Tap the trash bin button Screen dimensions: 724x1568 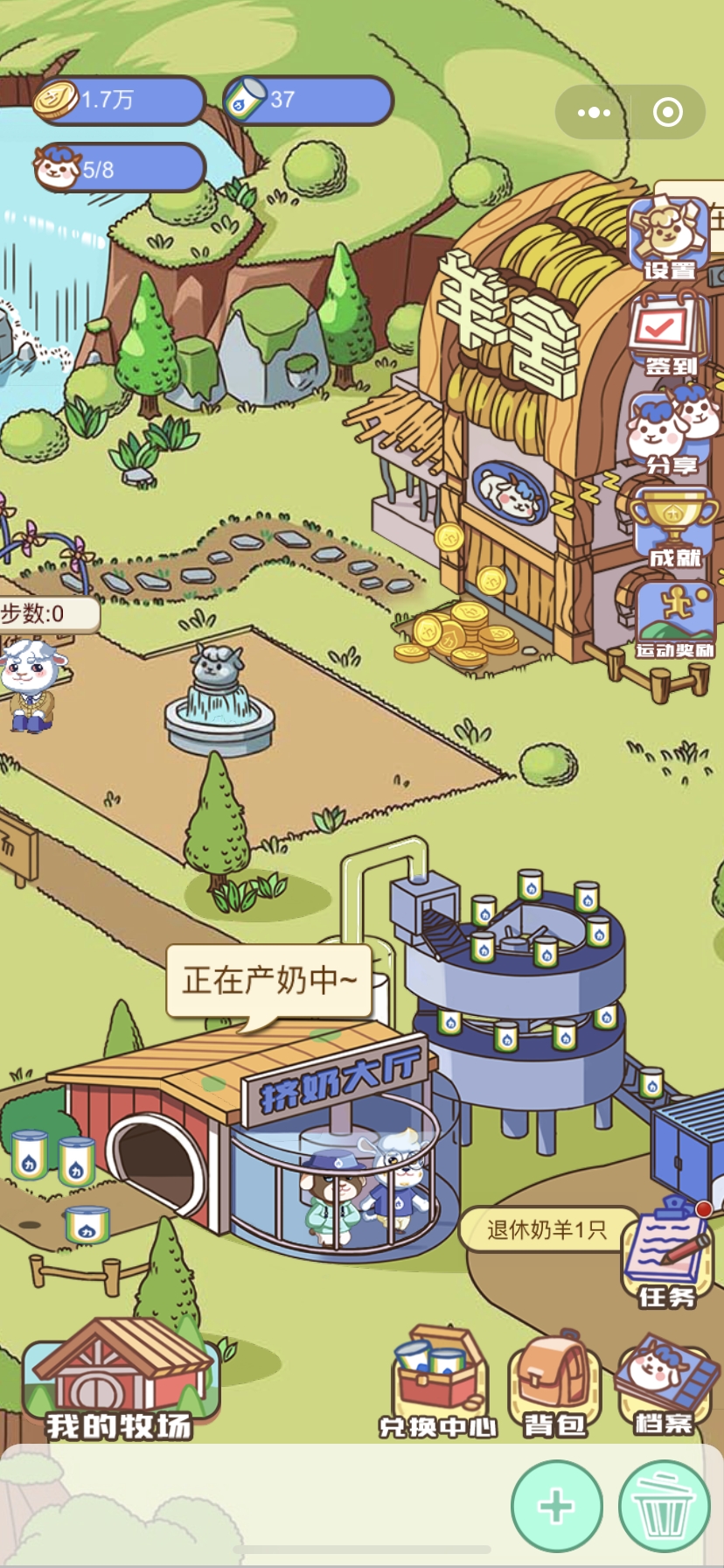pyautogui.click(x=664, y=1506)
